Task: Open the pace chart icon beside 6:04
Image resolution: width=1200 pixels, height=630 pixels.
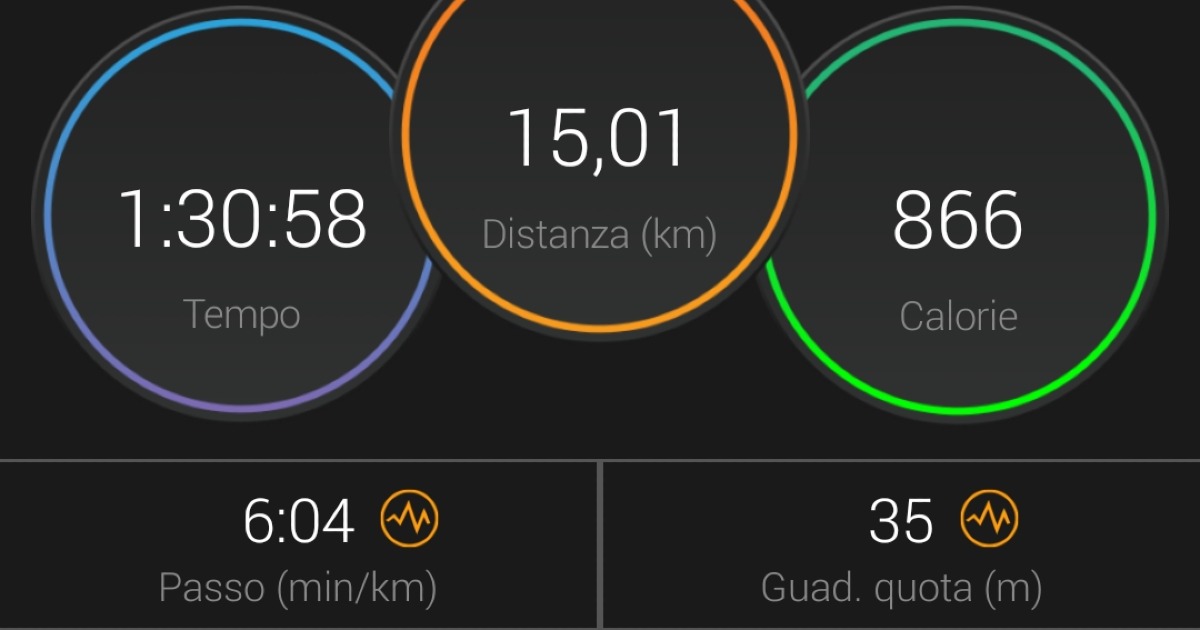Action: [410, 520]
